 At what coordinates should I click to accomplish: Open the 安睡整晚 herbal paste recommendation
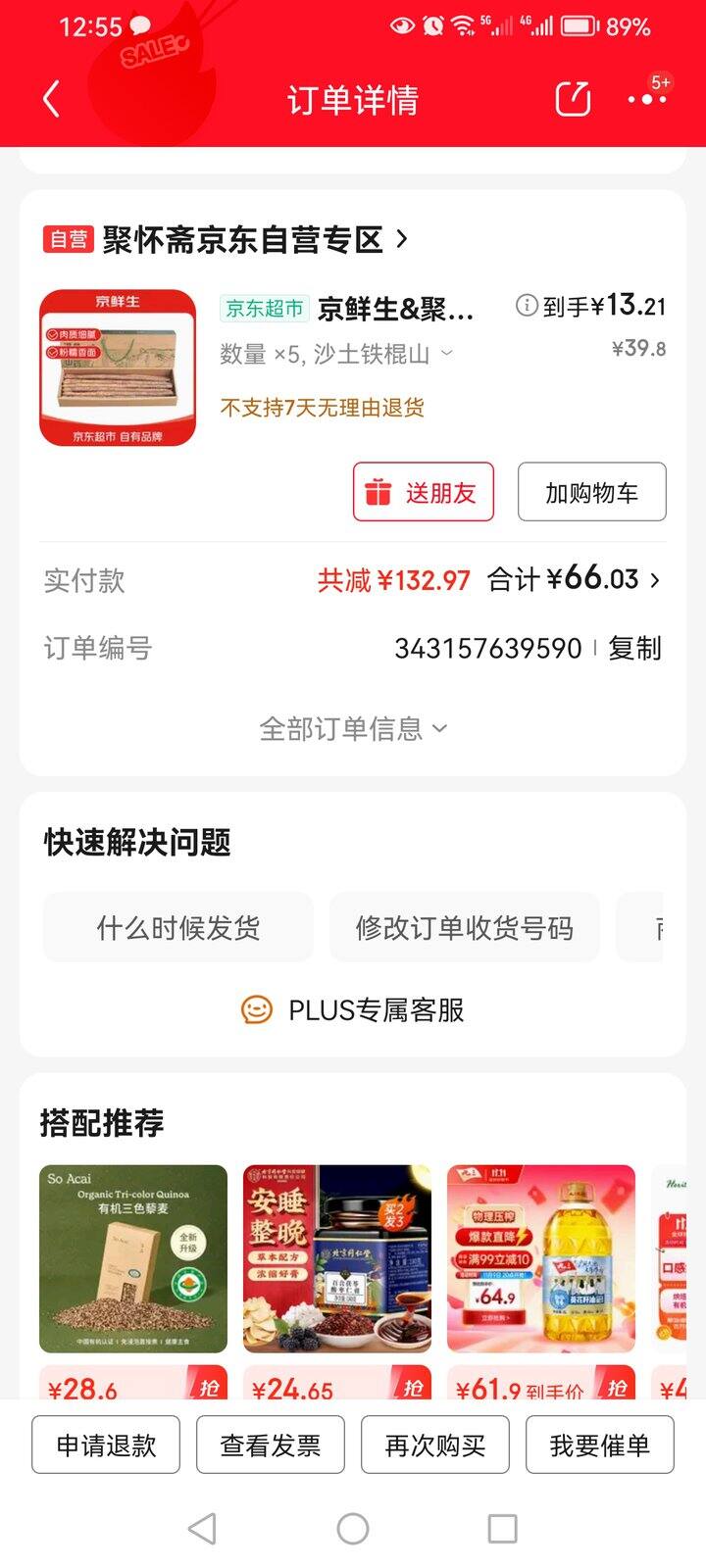point(337,1258)
